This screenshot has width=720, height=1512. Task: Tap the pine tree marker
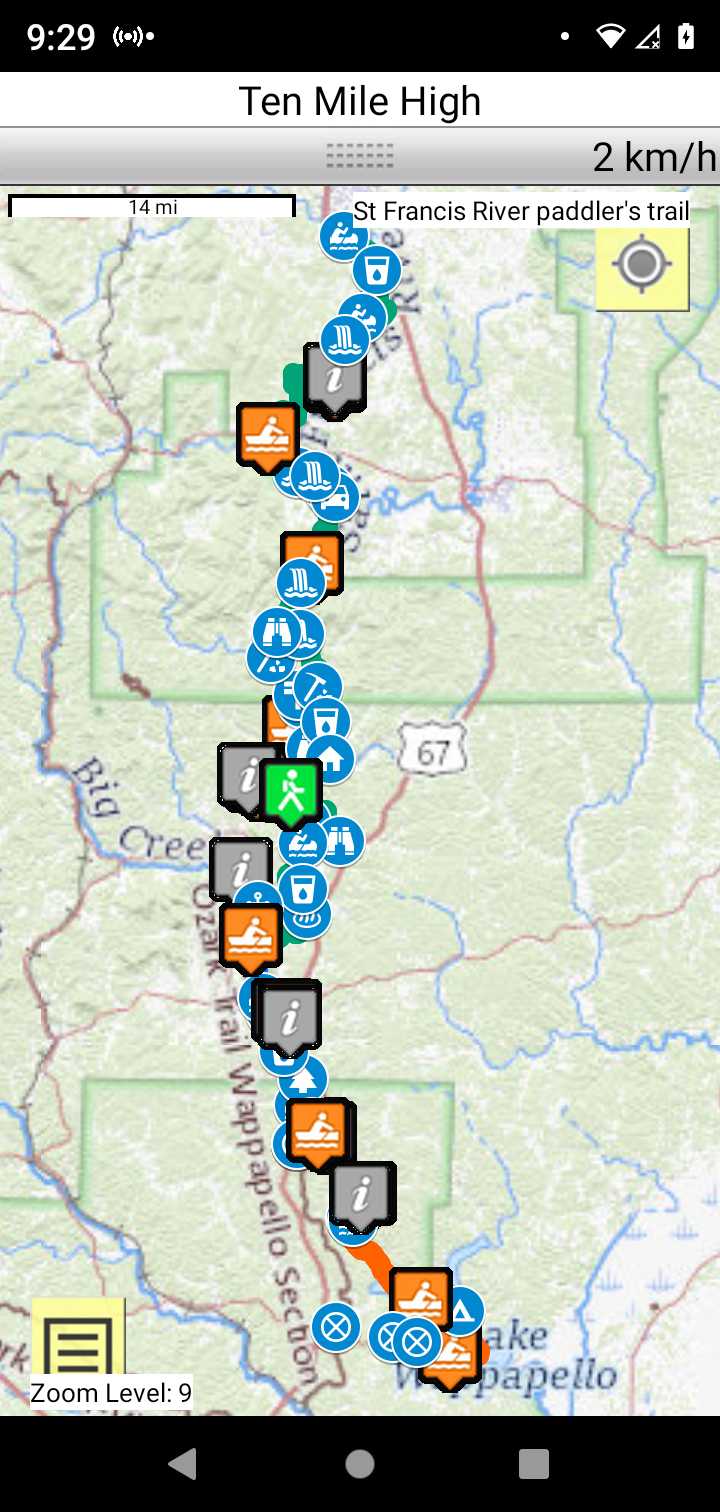coord(303,1081)
